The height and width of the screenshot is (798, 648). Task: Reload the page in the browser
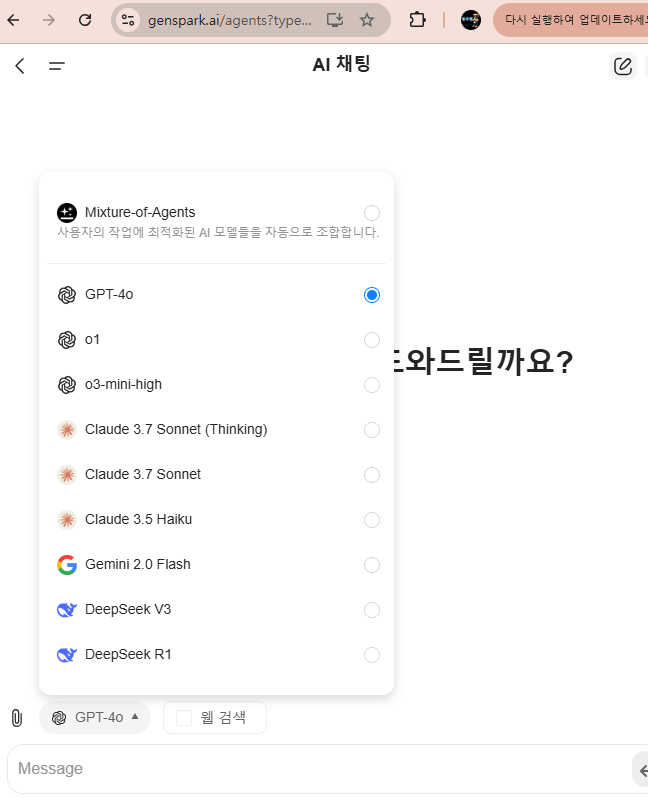(x=85, y=19)
